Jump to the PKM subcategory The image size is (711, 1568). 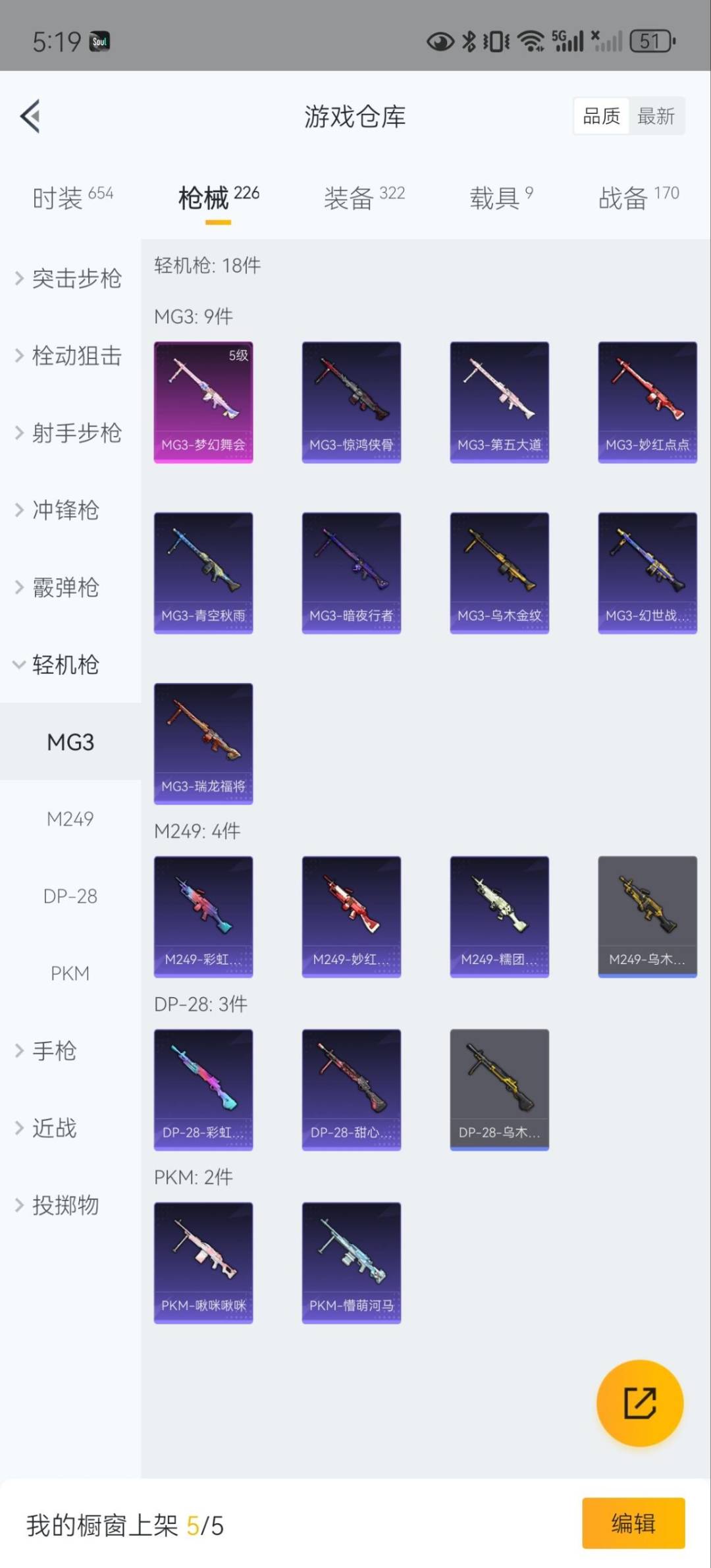(70, 973)
